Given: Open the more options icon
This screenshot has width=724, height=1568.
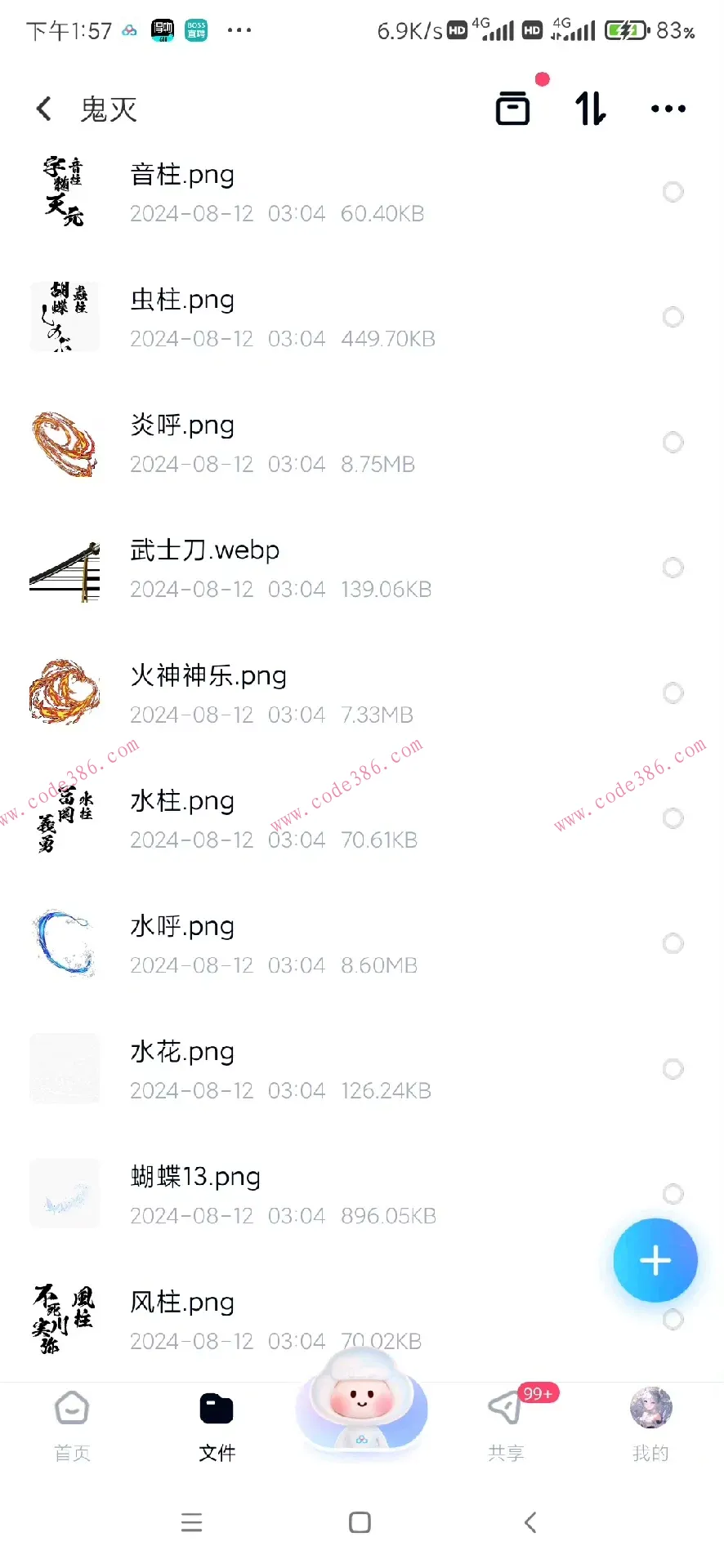Looking at the screenshot, I should 668,108.
